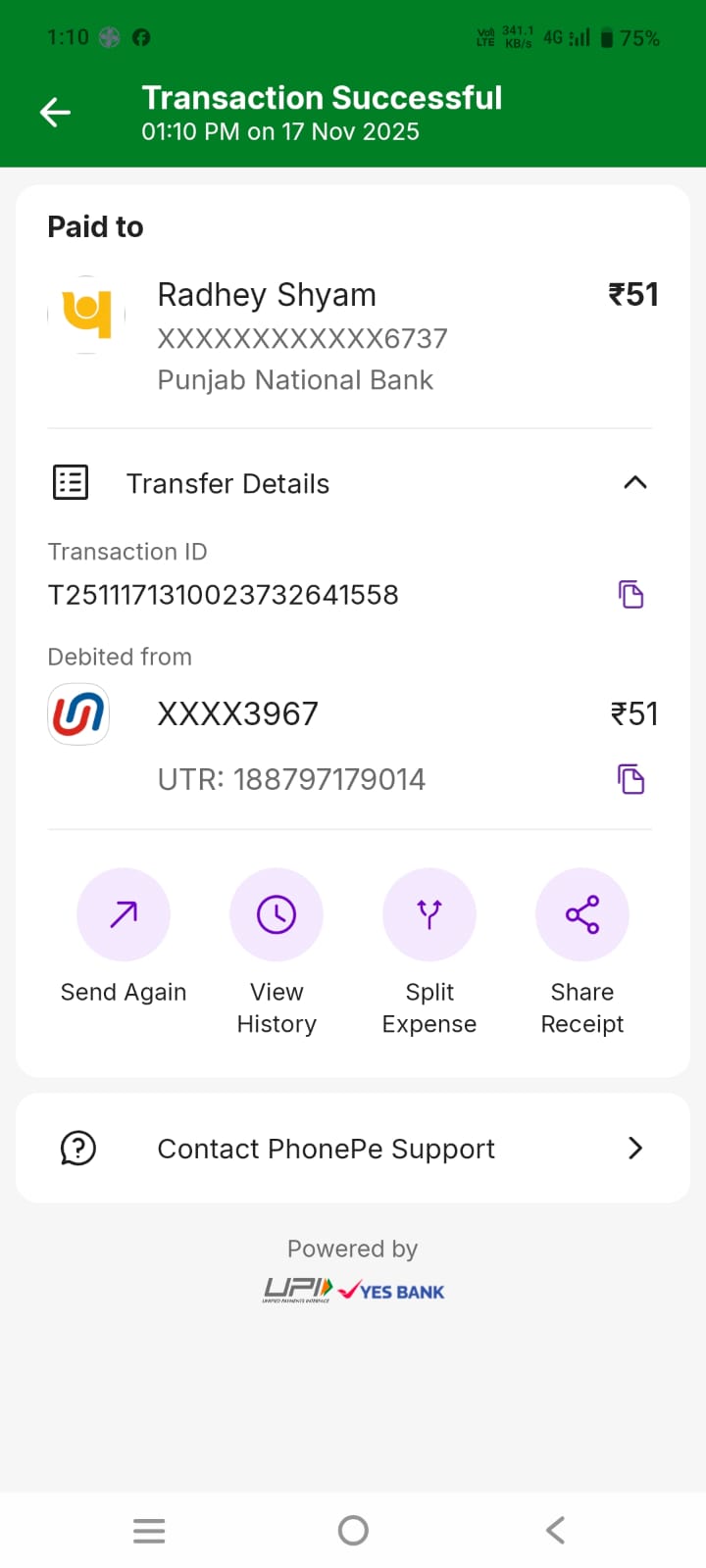
Task: Choose Split Expense
Action: coord(429,915)
